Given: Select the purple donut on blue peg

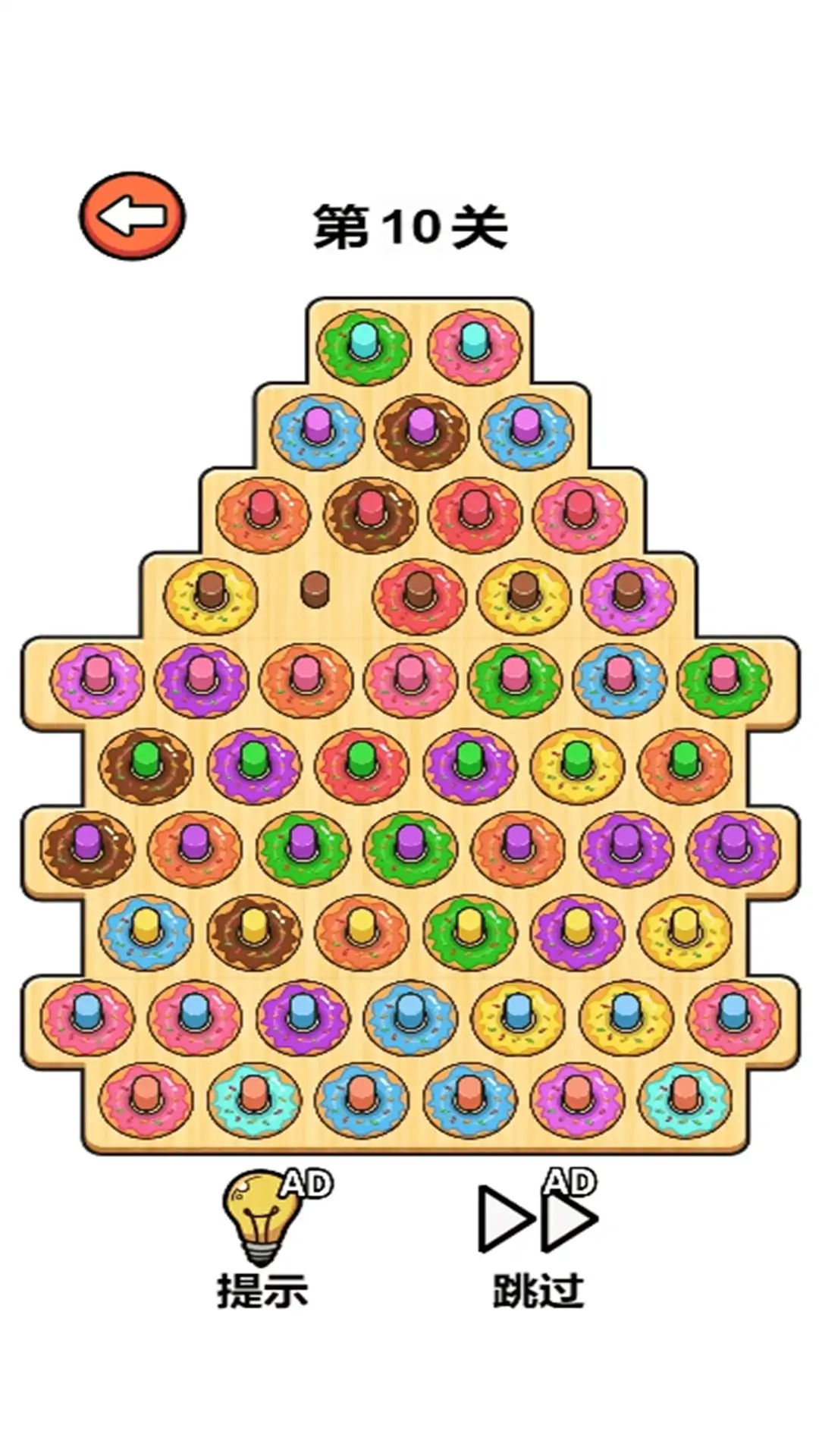Looking at the screenshot, I should pos(303,1018).
